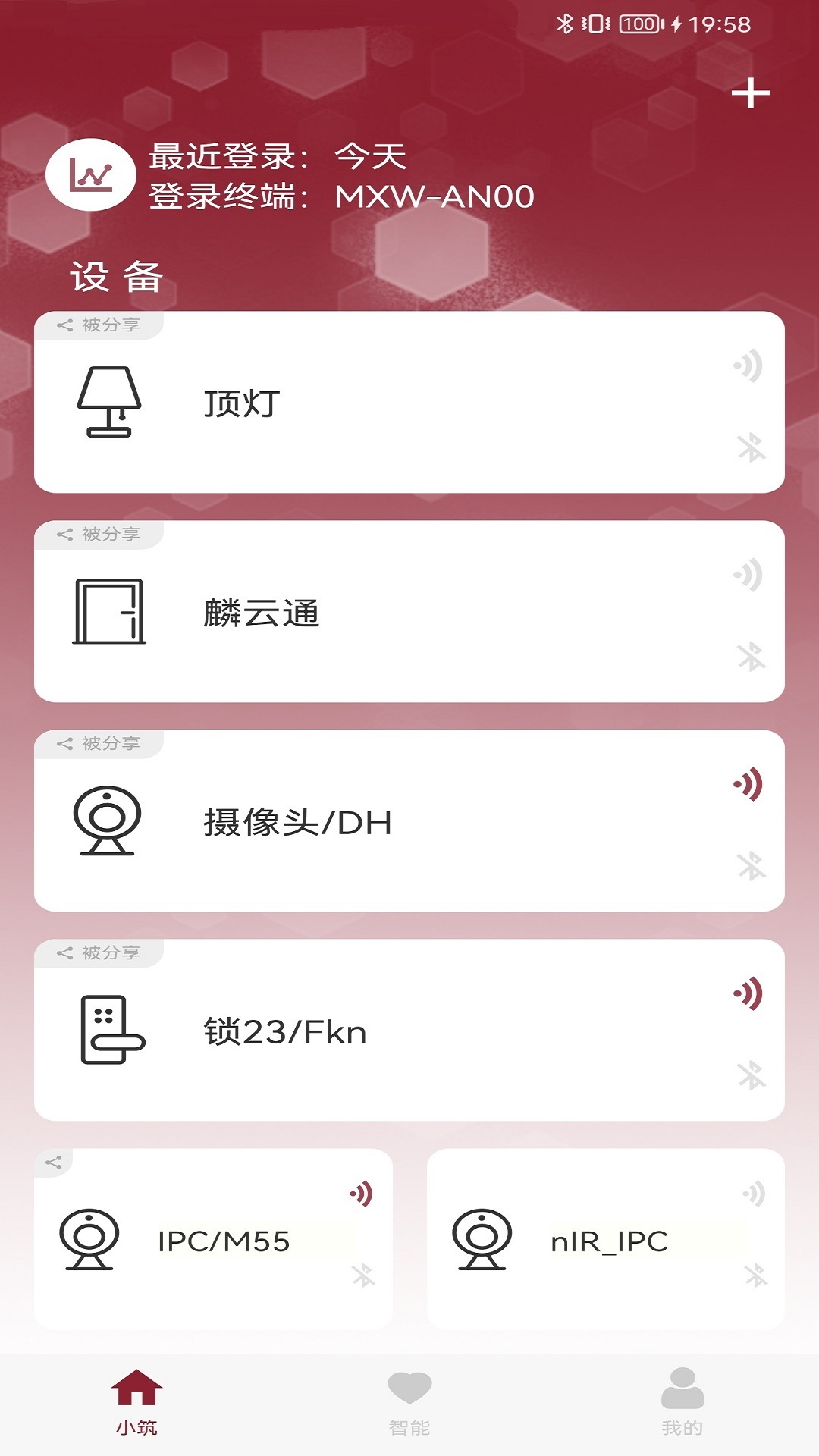Screen dimensions: 819x1456
Task: Open the nIR_IPC camera card
Action: click(x=605, y=1239)
